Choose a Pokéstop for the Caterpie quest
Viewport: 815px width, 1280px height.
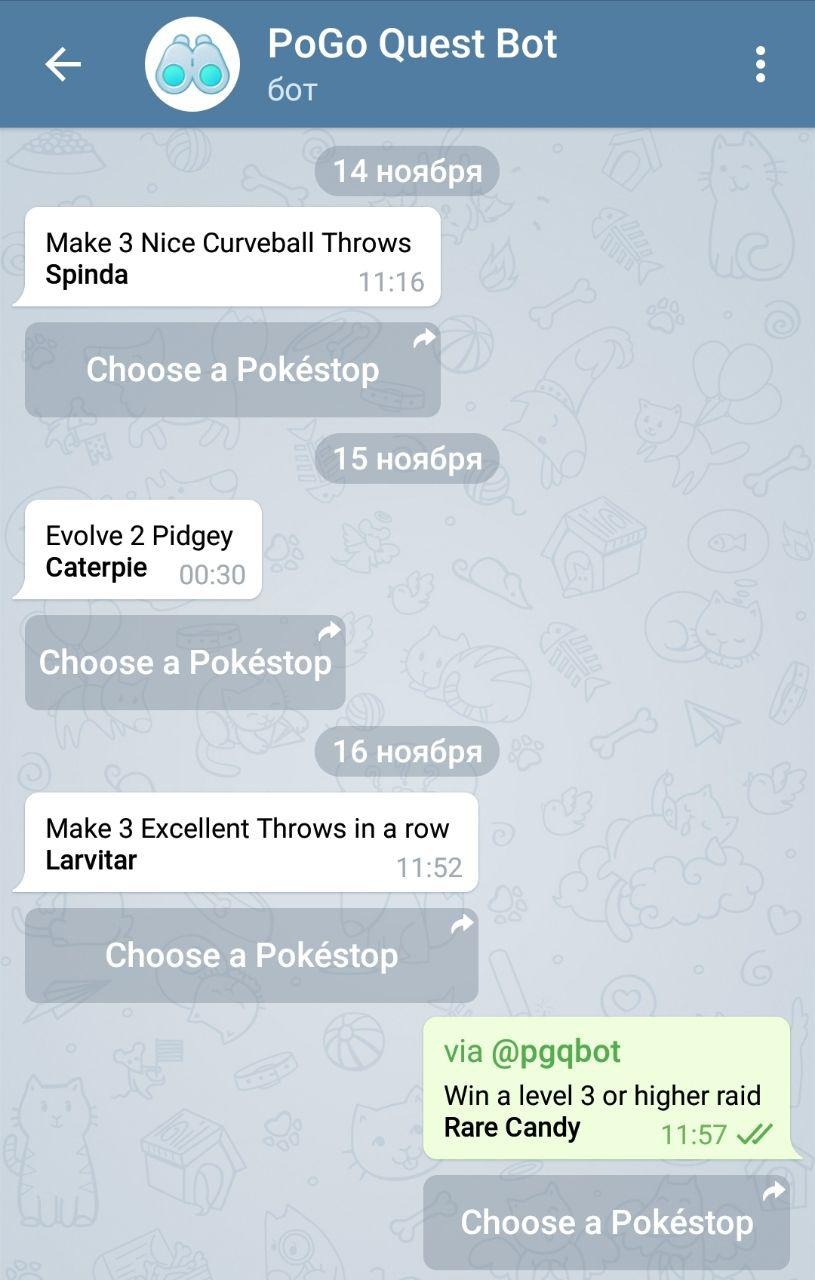coord(185,662)
